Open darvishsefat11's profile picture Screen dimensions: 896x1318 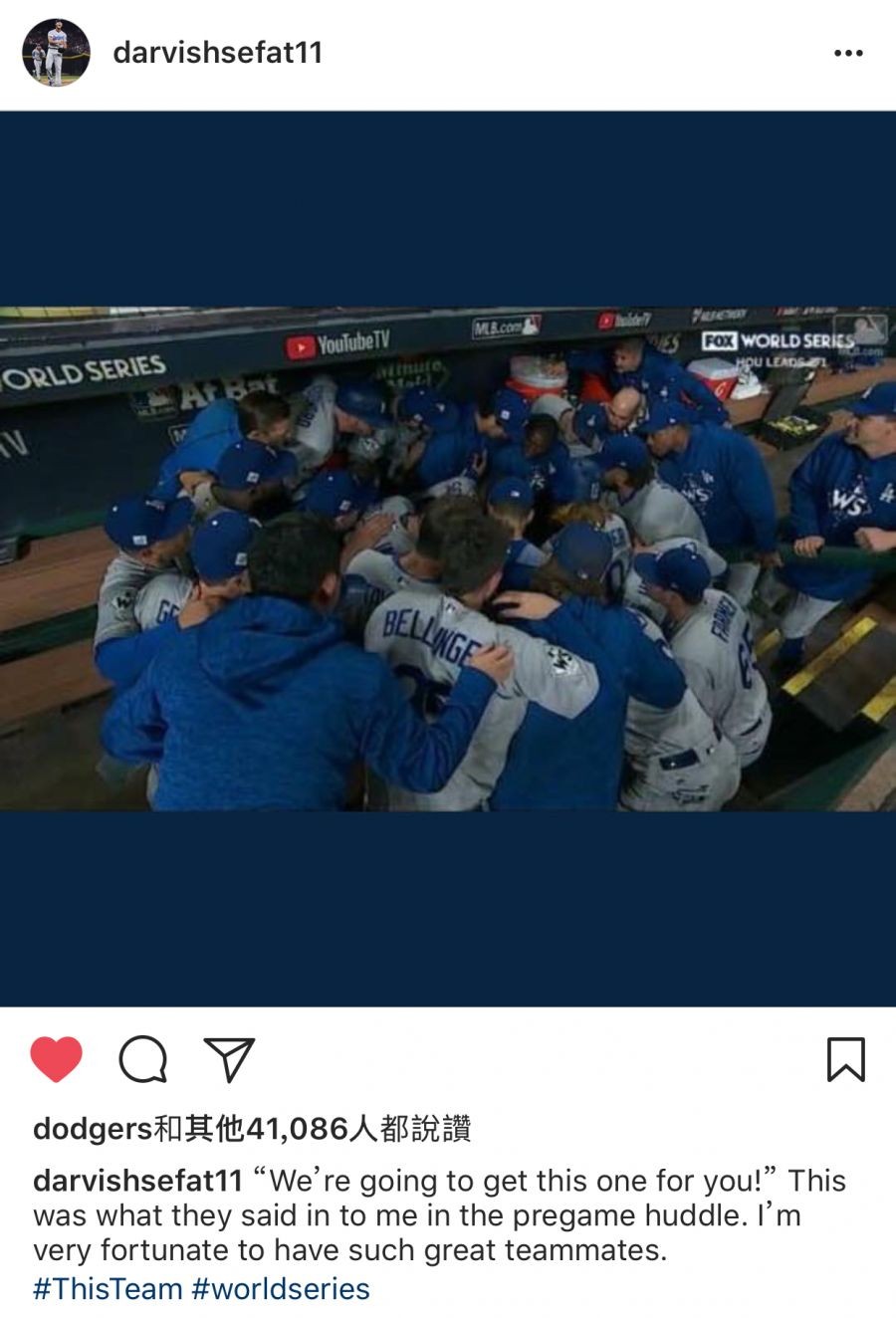(x=56, y=53)
